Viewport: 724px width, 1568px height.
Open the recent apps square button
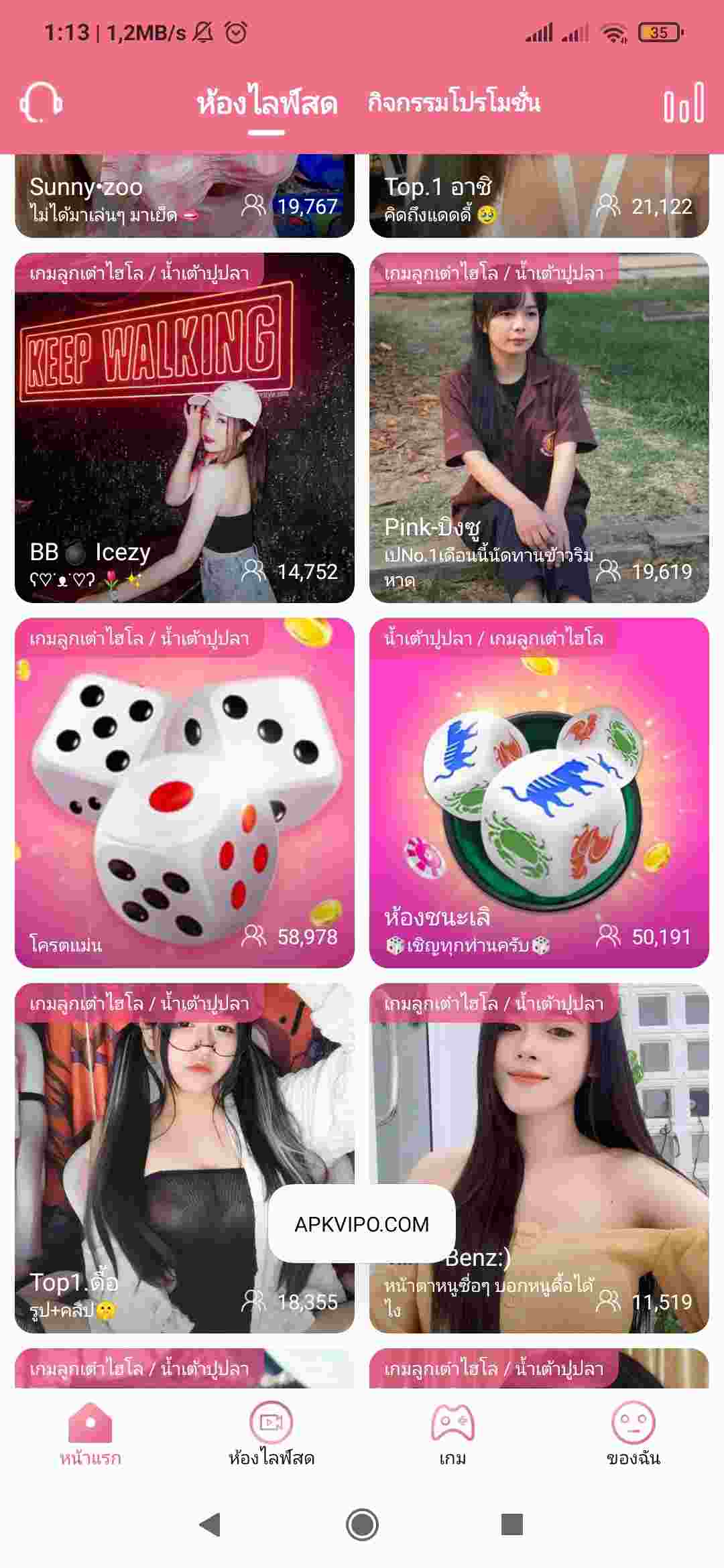[512, 1524]
